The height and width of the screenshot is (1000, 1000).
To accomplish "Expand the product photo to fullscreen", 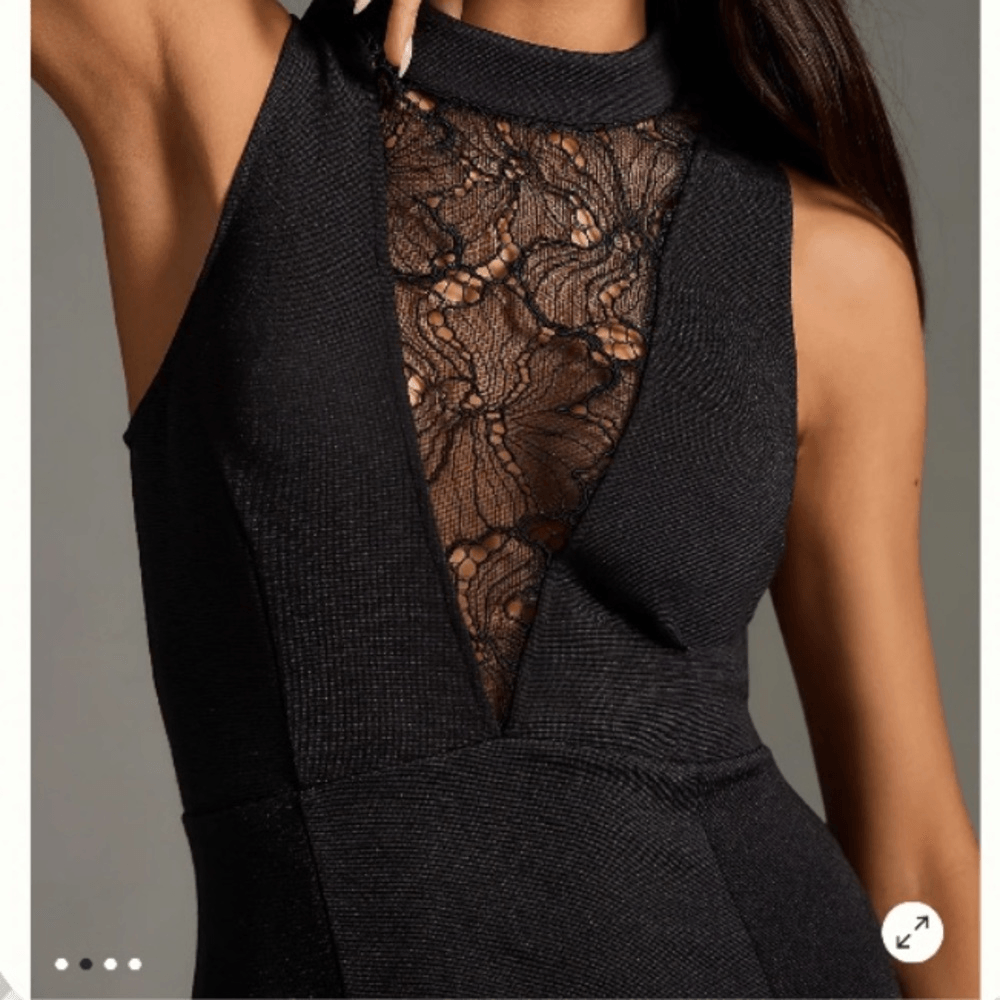I will pos(911,932).
